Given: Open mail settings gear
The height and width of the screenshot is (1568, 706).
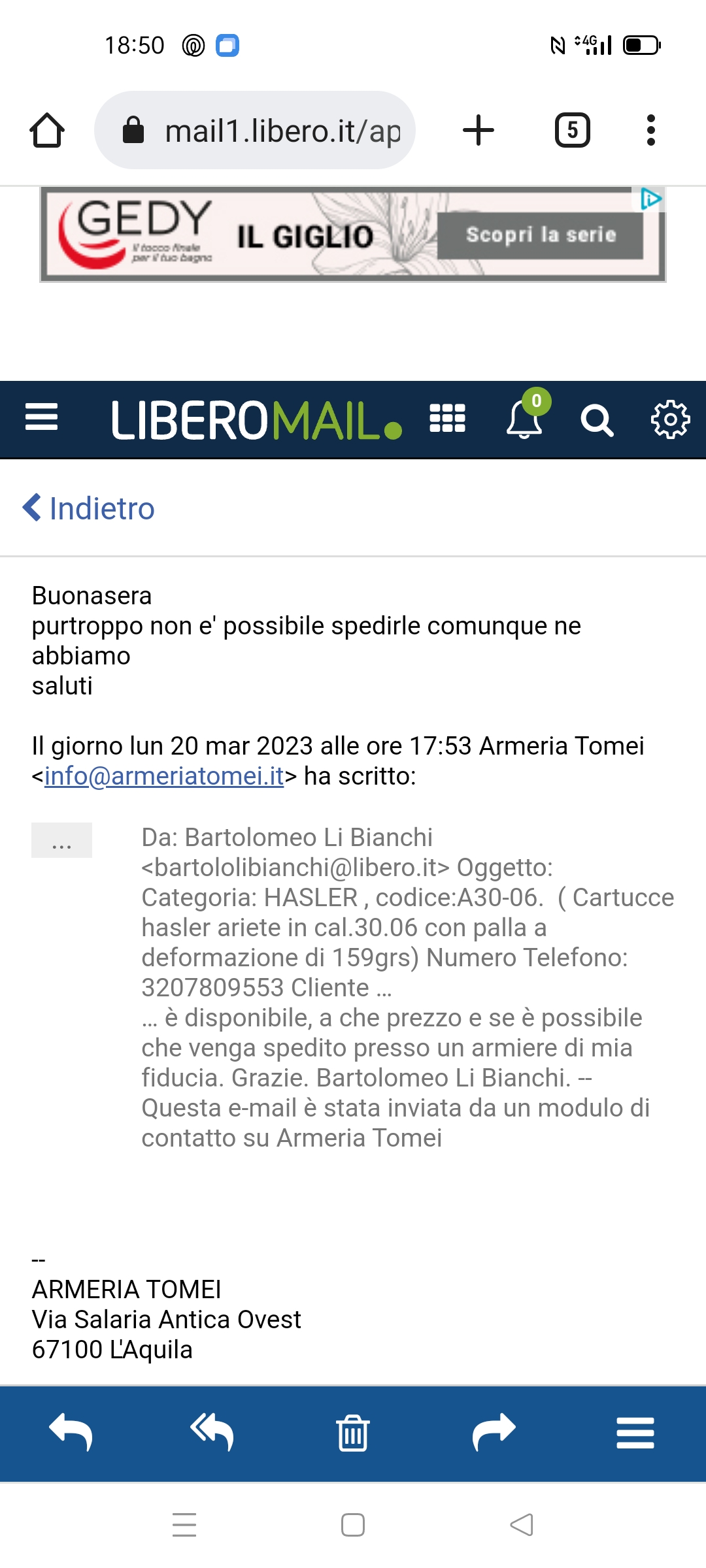Looking at the screenshot, I should coord(670,419).
